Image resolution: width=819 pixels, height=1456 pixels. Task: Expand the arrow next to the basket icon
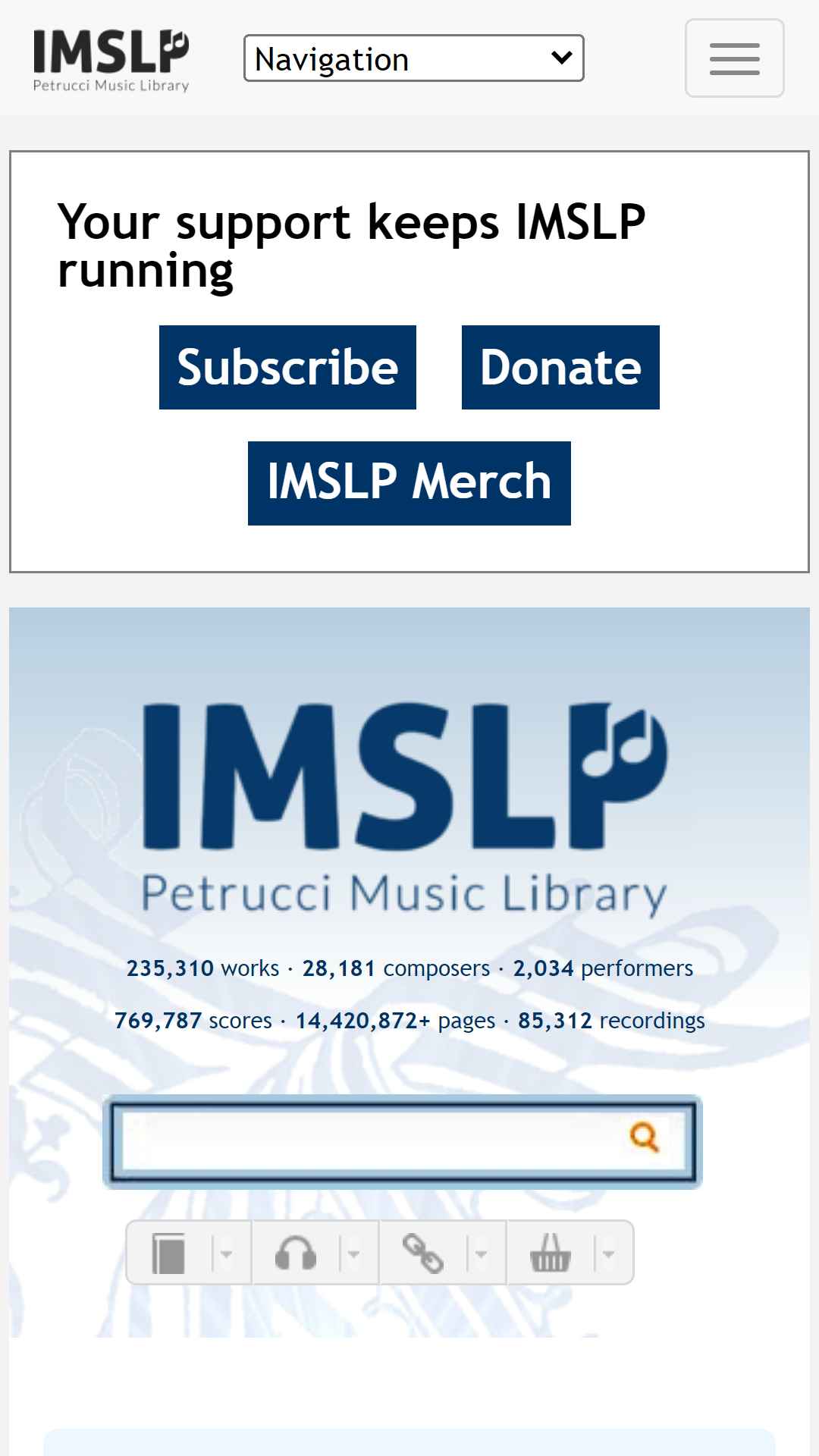[x=608, y=1254]
